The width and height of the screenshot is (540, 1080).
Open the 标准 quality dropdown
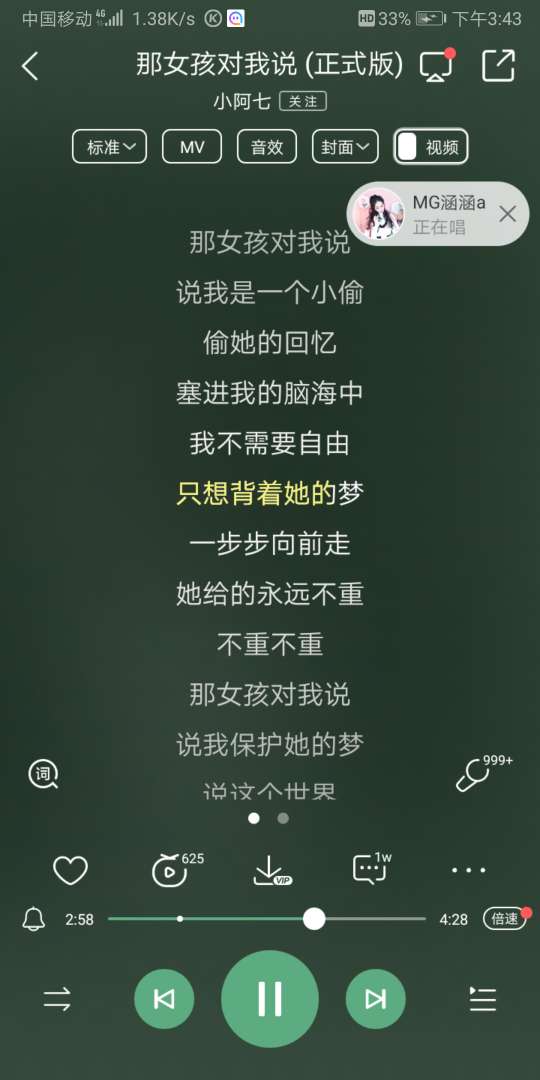[x=110, y=147]
